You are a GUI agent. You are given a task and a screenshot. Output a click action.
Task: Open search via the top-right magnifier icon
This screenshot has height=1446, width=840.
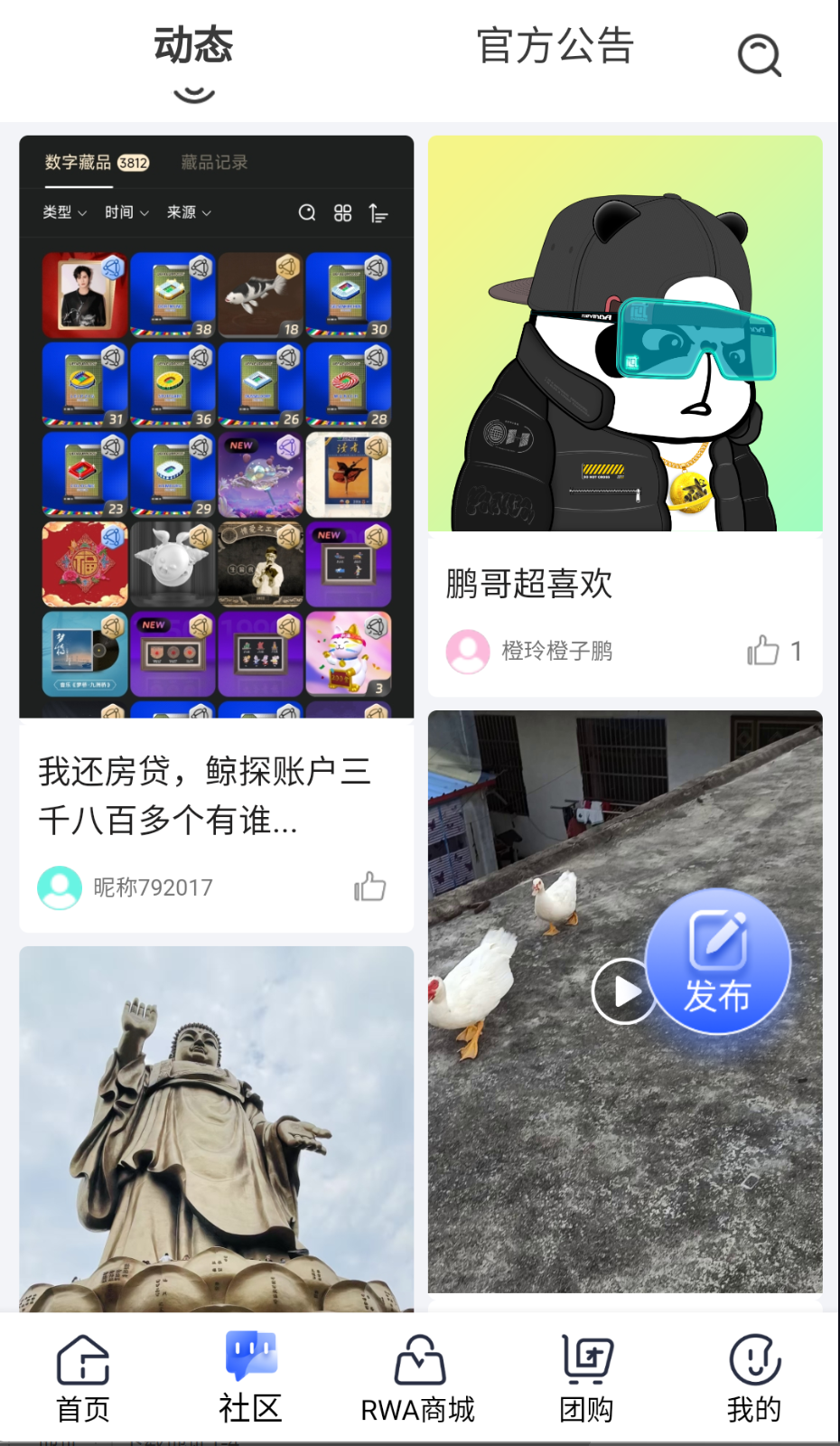coord(759,54)
